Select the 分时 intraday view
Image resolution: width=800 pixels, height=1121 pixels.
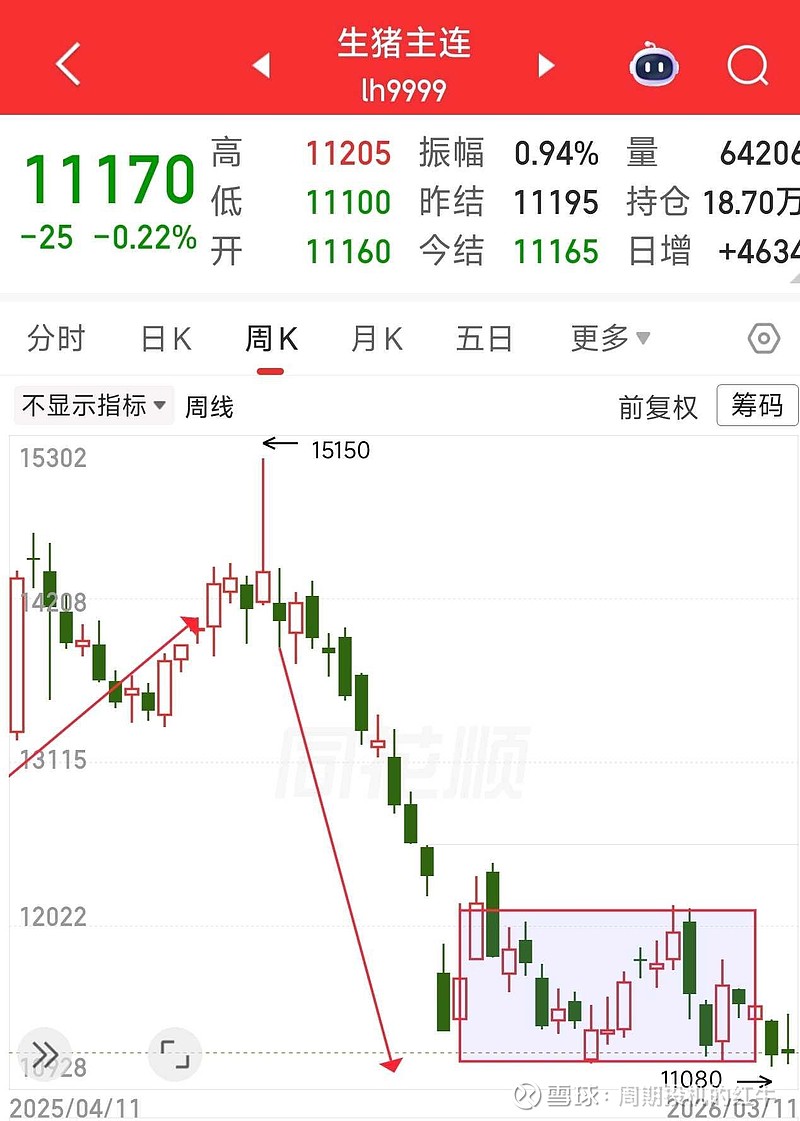pos(57,339)
